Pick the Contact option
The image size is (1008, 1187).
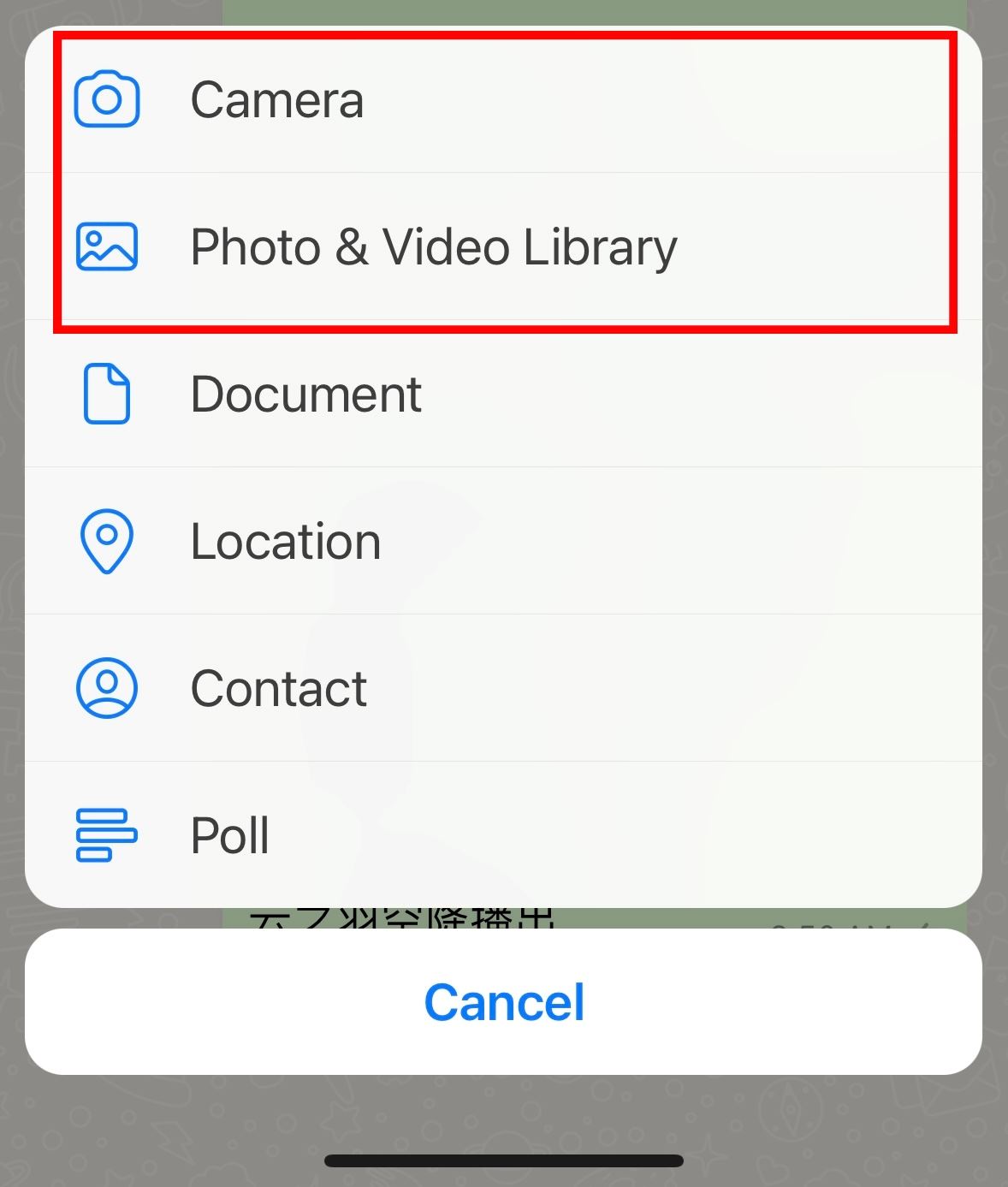tap(278, 689)
